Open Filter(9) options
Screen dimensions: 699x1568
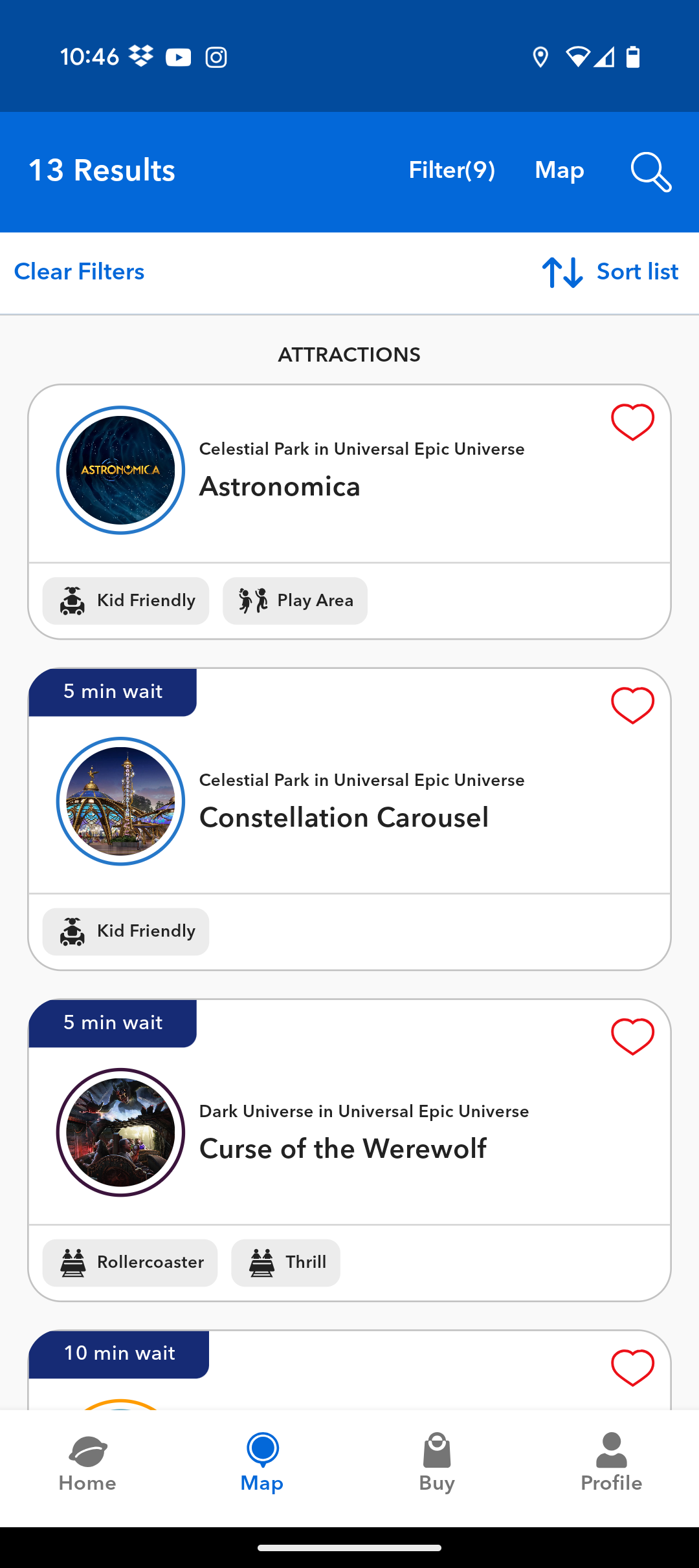pyautogui.click(x=452, y=170)
